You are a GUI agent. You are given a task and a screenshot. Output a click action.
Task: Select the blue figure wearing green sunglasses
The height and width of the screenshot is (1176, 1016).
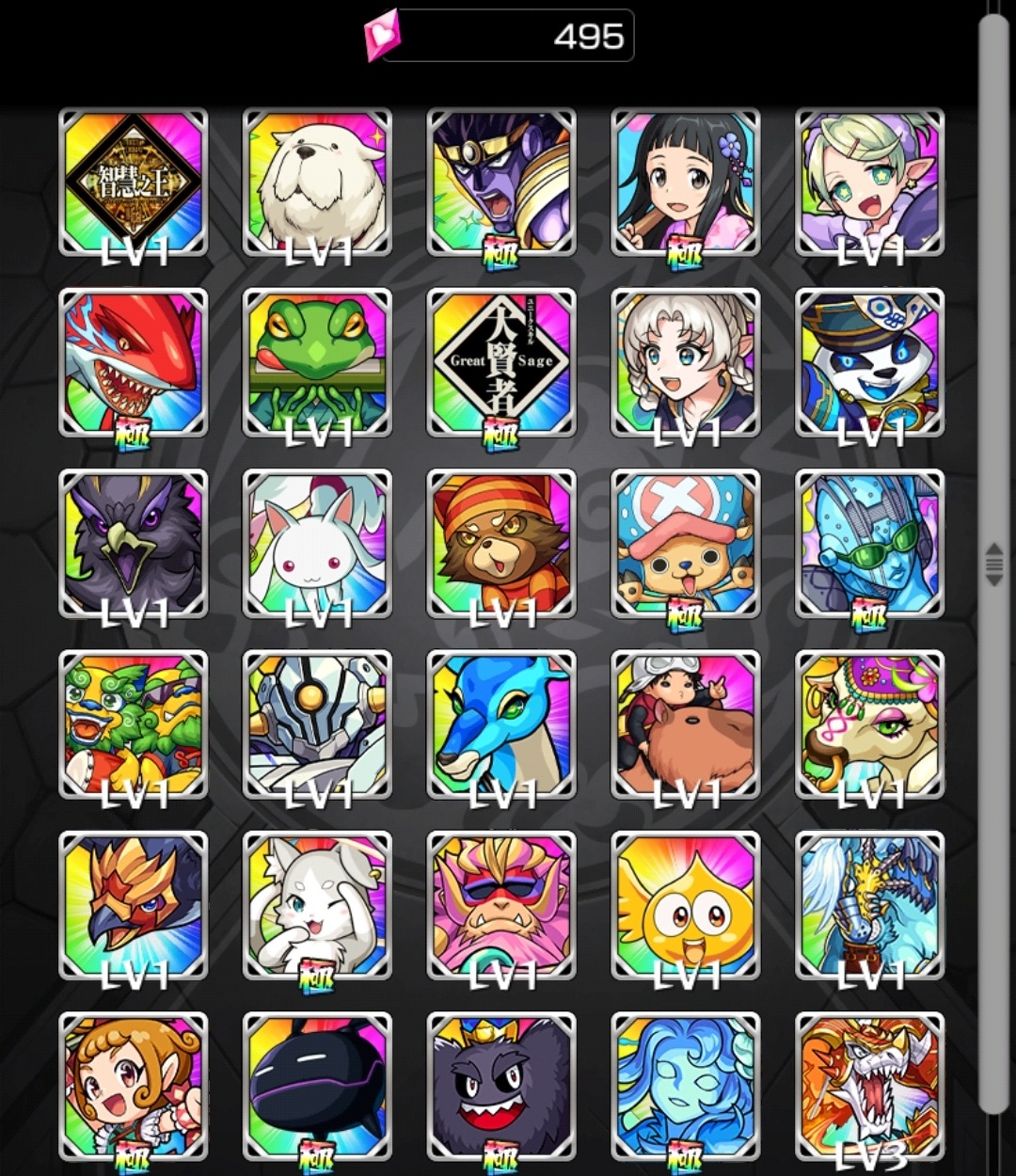(869, 544)
